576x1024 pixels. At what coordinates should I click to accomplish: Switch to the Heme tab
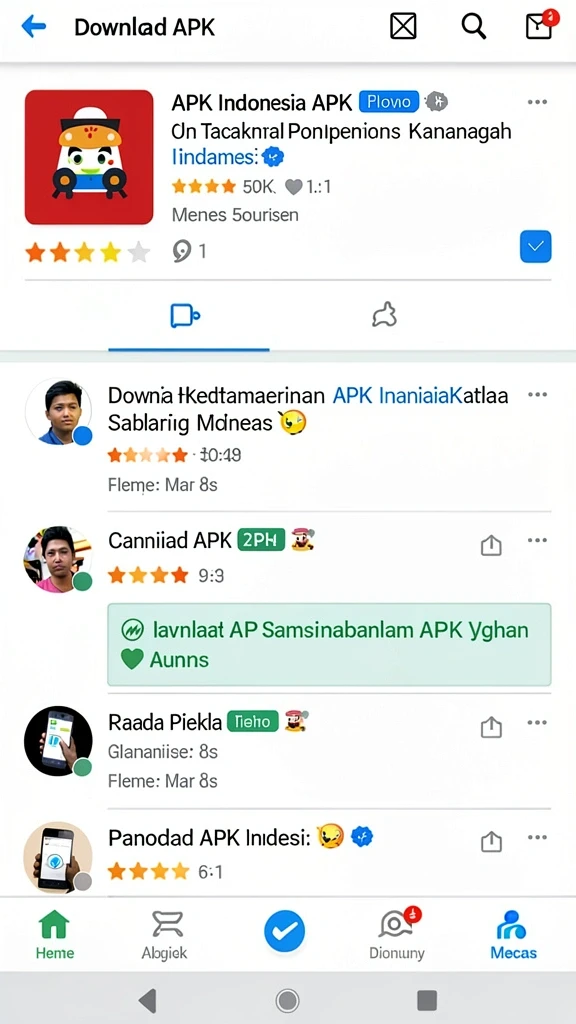click(x=55, y=935)
